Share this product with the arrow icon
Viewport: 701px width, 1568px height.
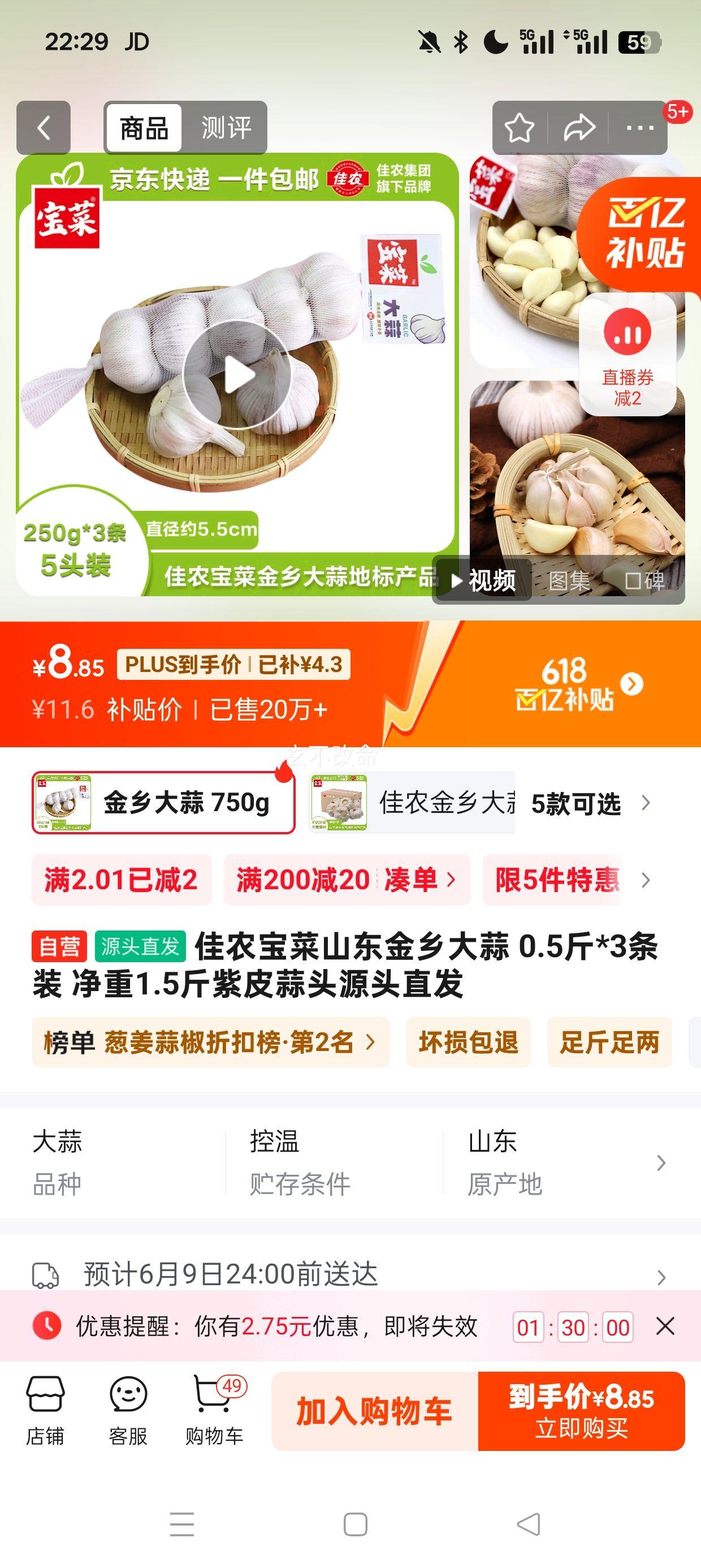(x=579, y=128)
